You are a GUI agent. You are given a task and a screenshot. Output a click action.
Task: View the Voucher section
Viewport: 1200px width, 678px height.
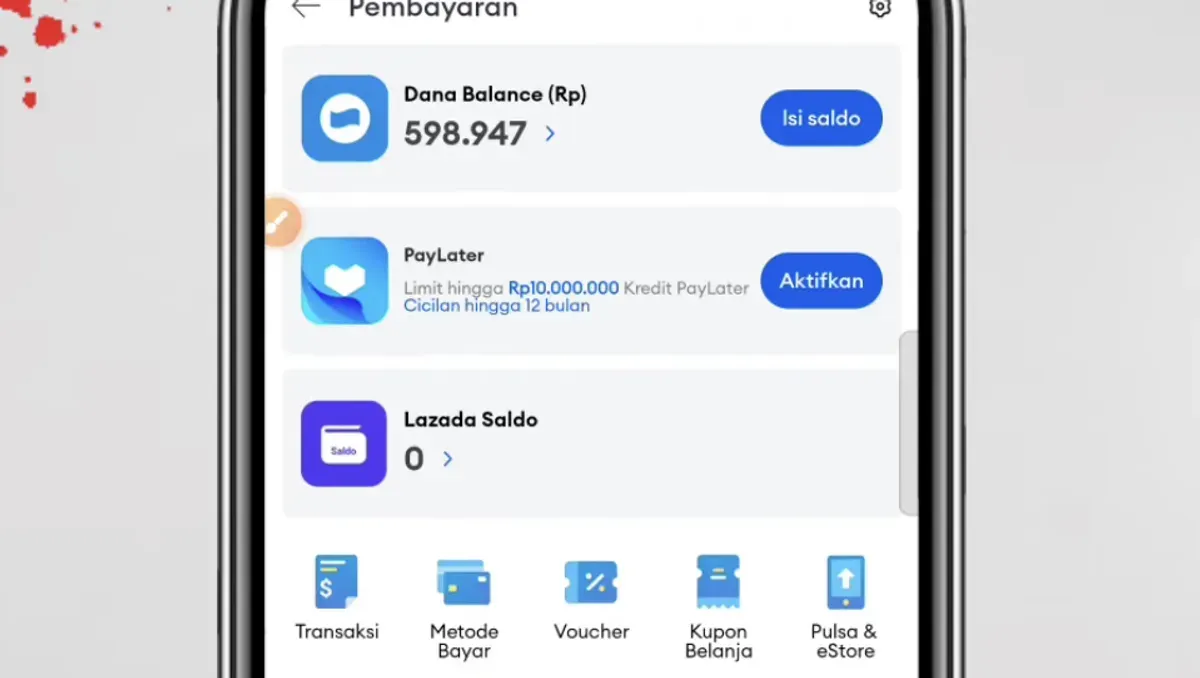point(591,598)
